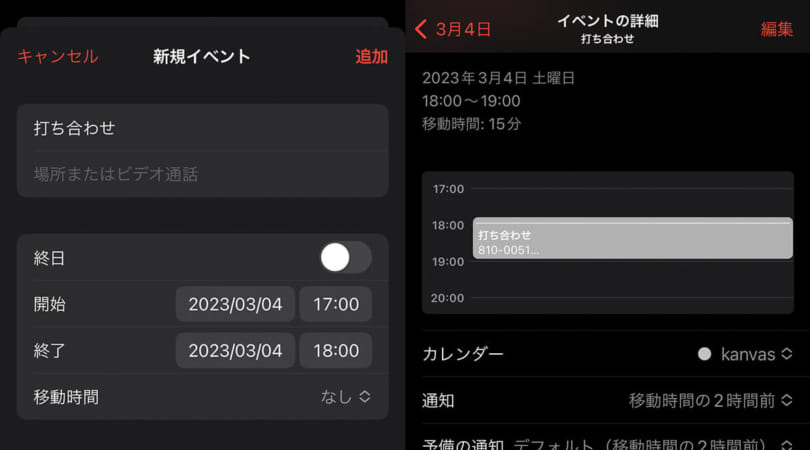Go back to 3月4日
810x450 pixels.
point(453,29)
